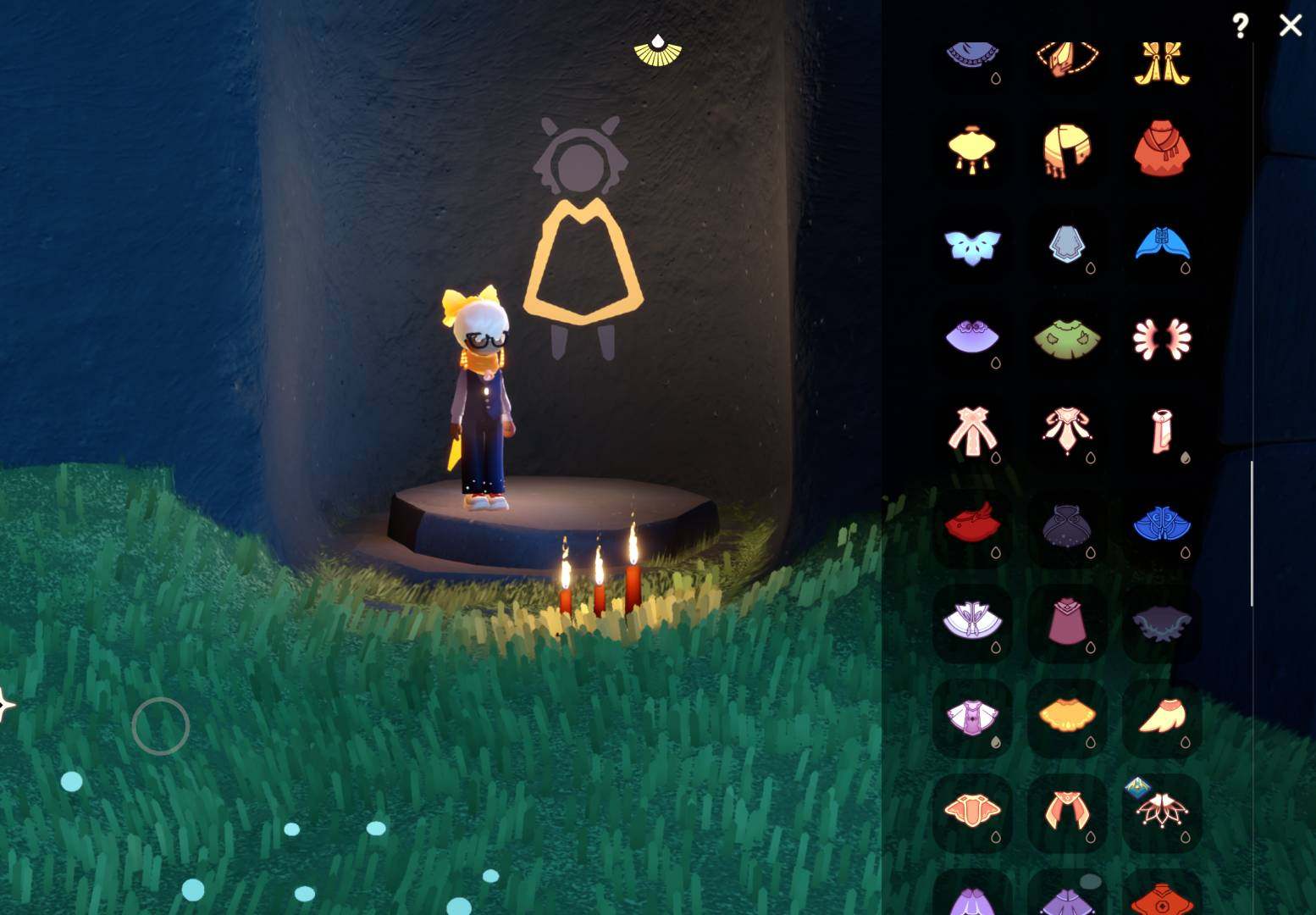Equip the cream feathered wing cape
The height and width of the screenshot is (915, 1316).
click(1162, 716)
